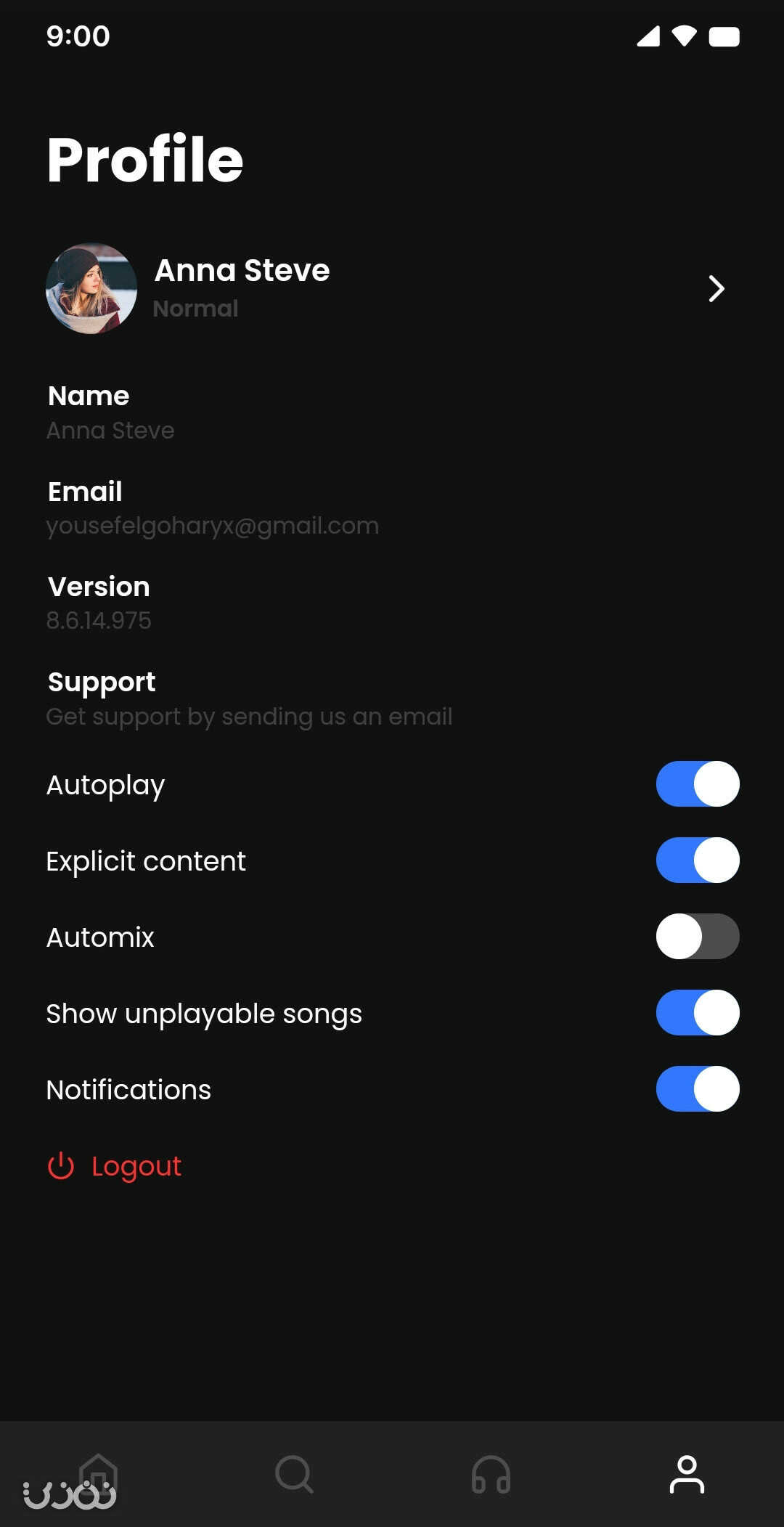This screenshot has height=1527, width=784.
Task: Go to the Home tab
Action: (99, 1474)
